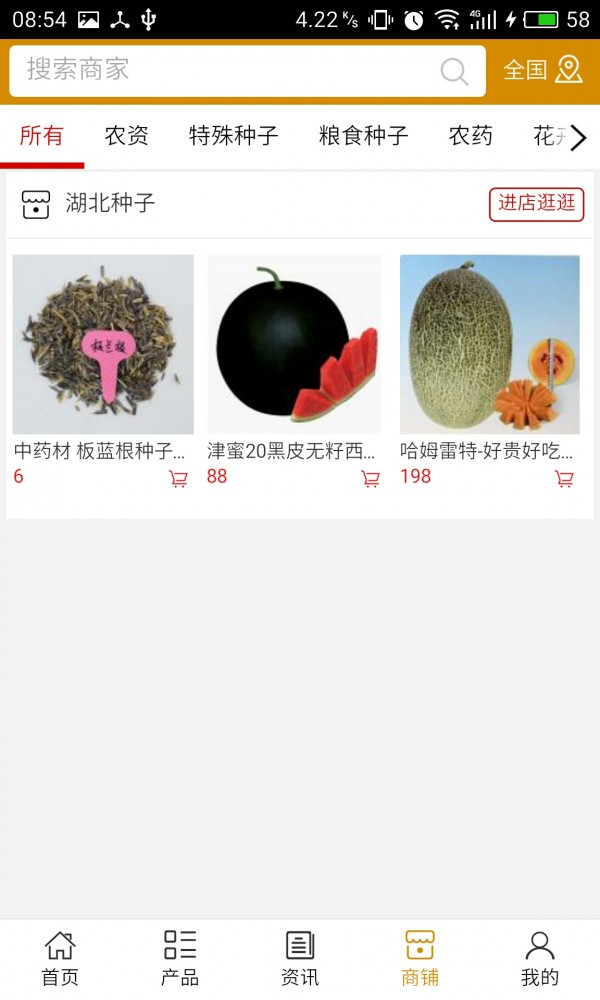Switch to the 特殊种子 tab
Image resolution: width=600 pixels, height=1000 pixels.
234,137
